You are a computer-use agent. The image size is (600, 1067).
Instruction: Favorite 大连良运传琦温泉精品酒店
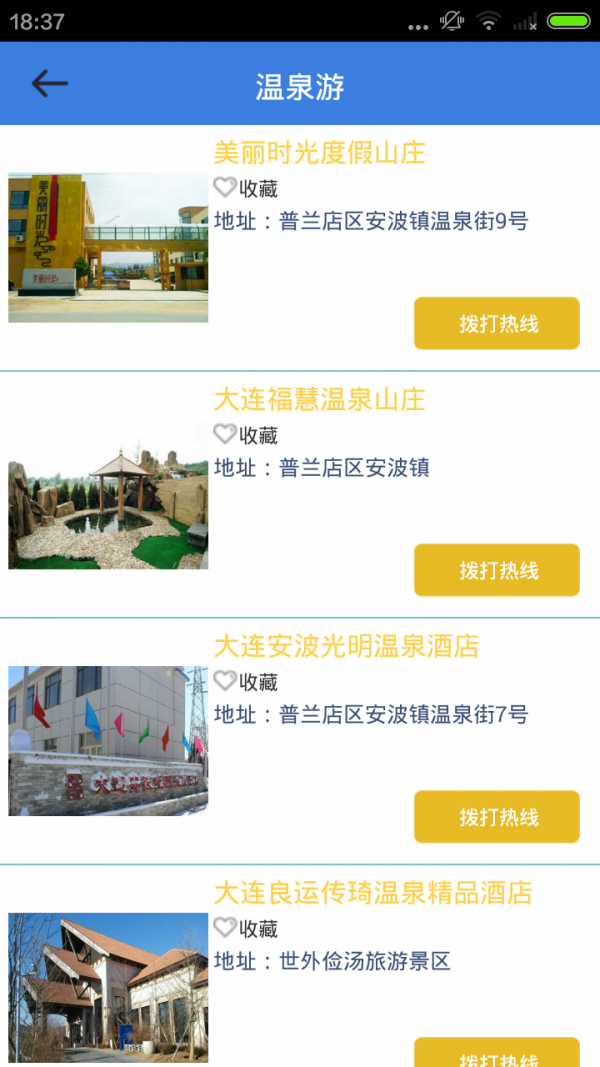click(x=225, y=928)
